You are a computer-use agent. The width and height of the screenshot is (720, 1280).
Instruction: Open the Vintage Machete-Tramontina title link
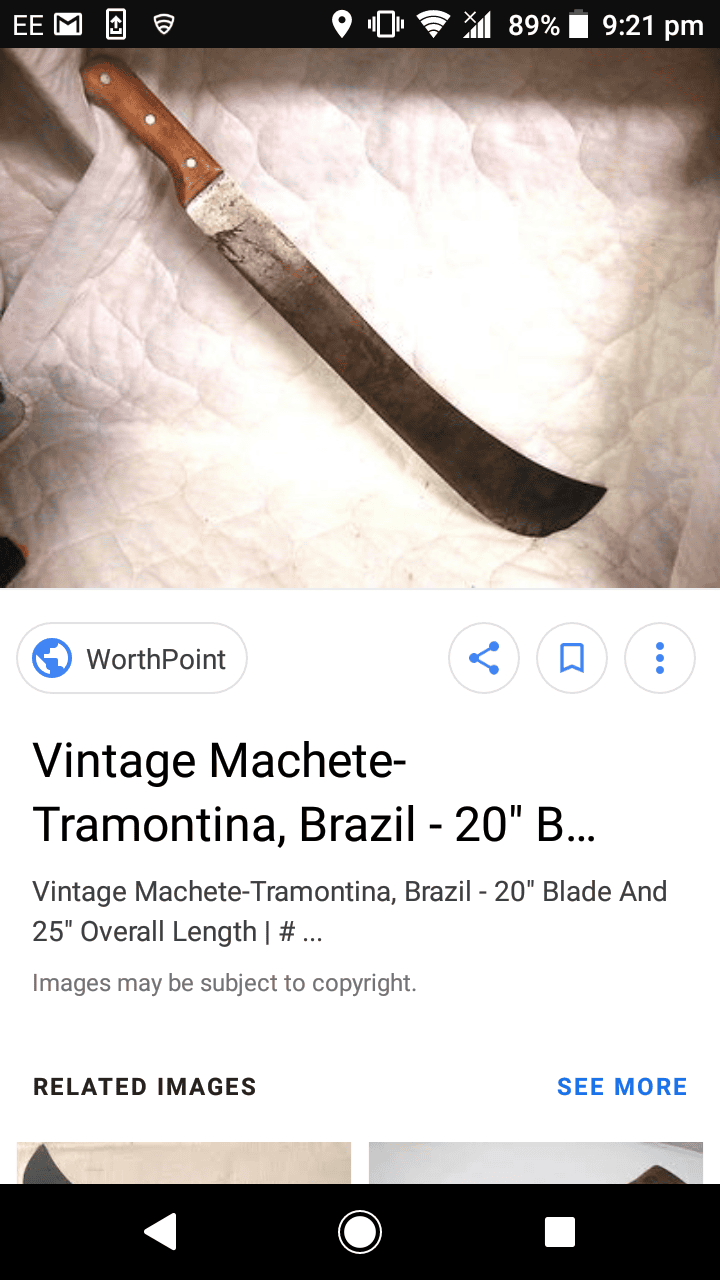pyautogui.click(x=314, y=792)
